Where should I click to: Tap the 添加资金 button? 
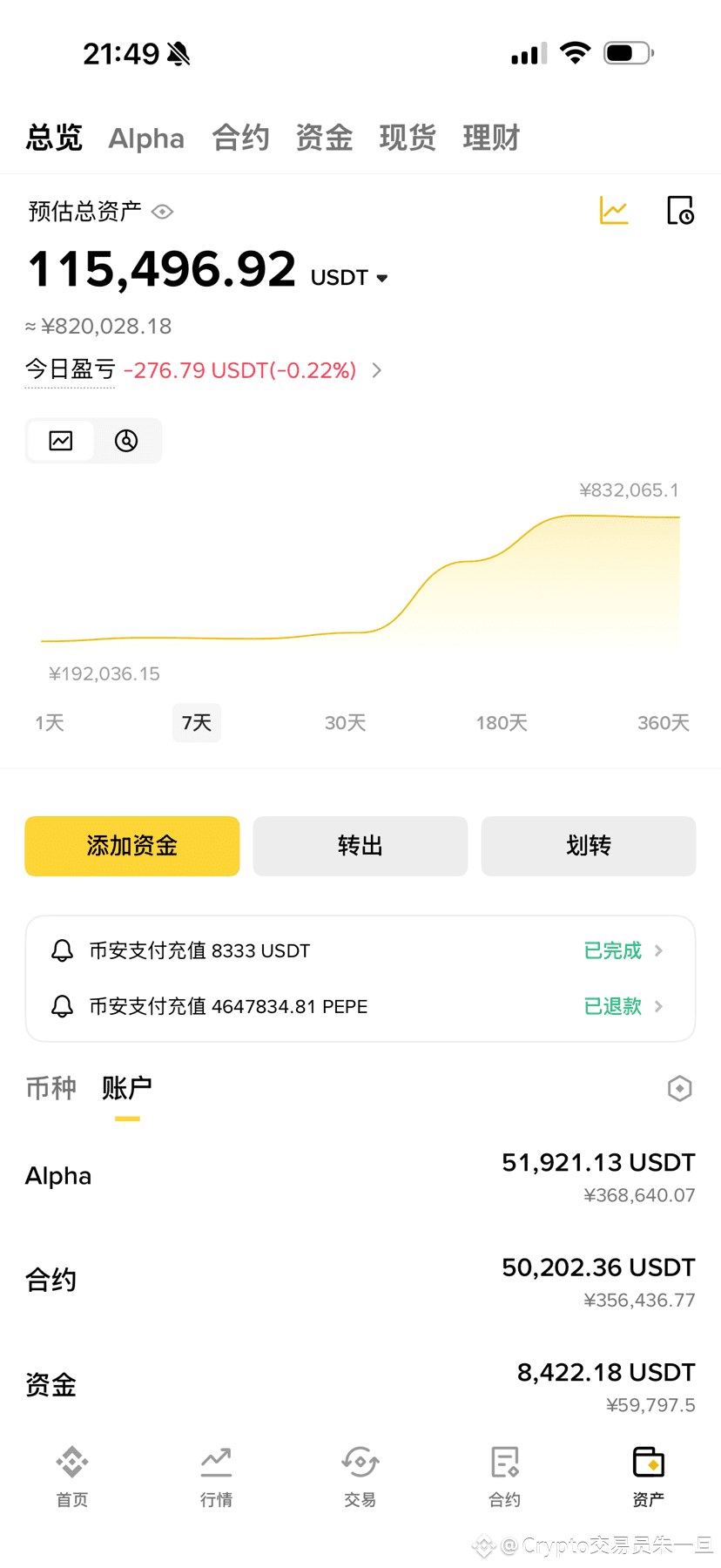click(x=132, y=846)
